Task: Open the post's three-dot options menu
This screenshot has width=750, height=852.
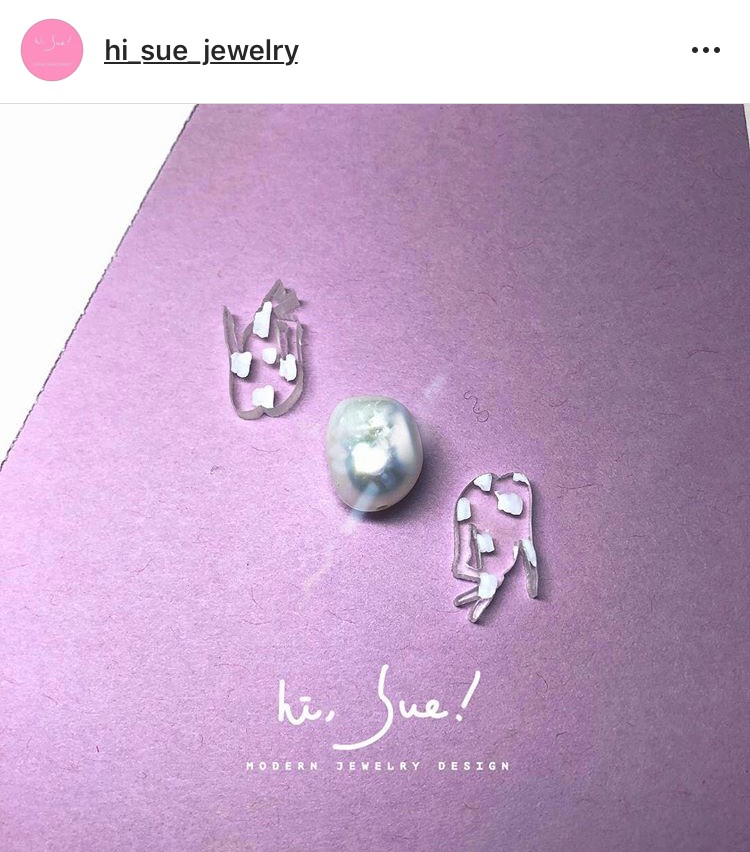Action: (706, 50)
